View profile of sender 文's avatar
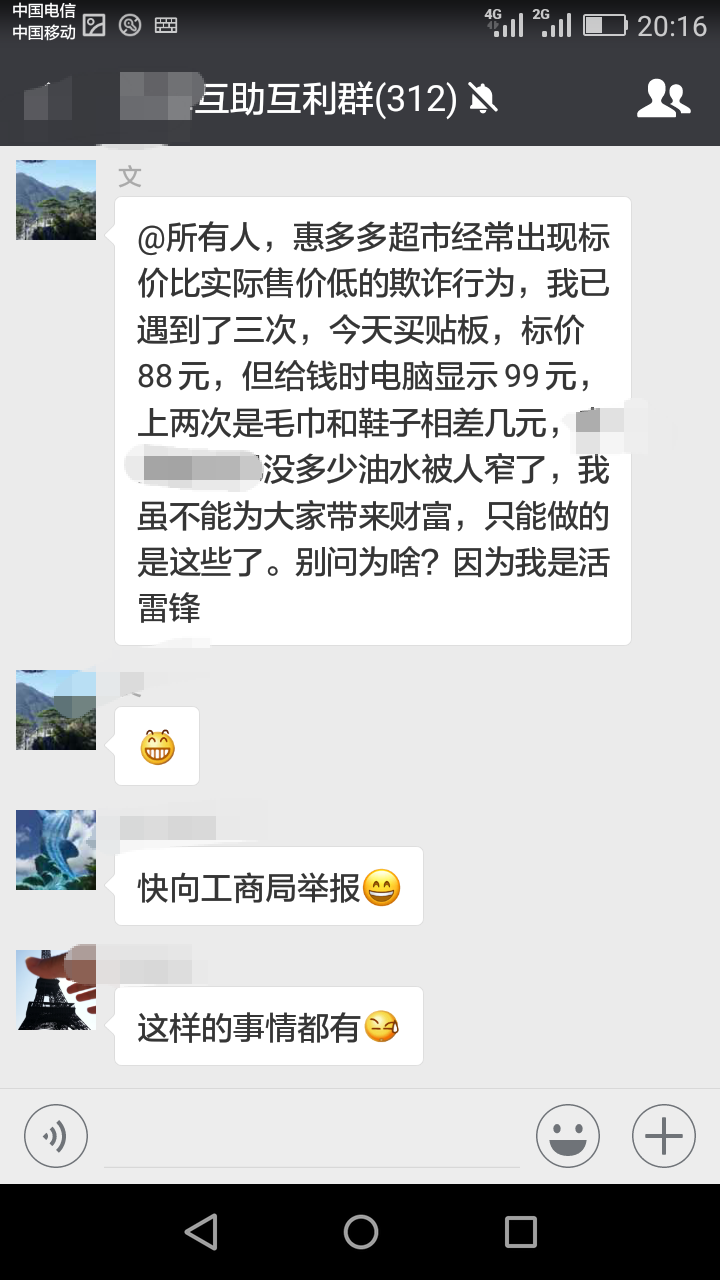The image size is (720, 1280). click(x=56, y=200)
